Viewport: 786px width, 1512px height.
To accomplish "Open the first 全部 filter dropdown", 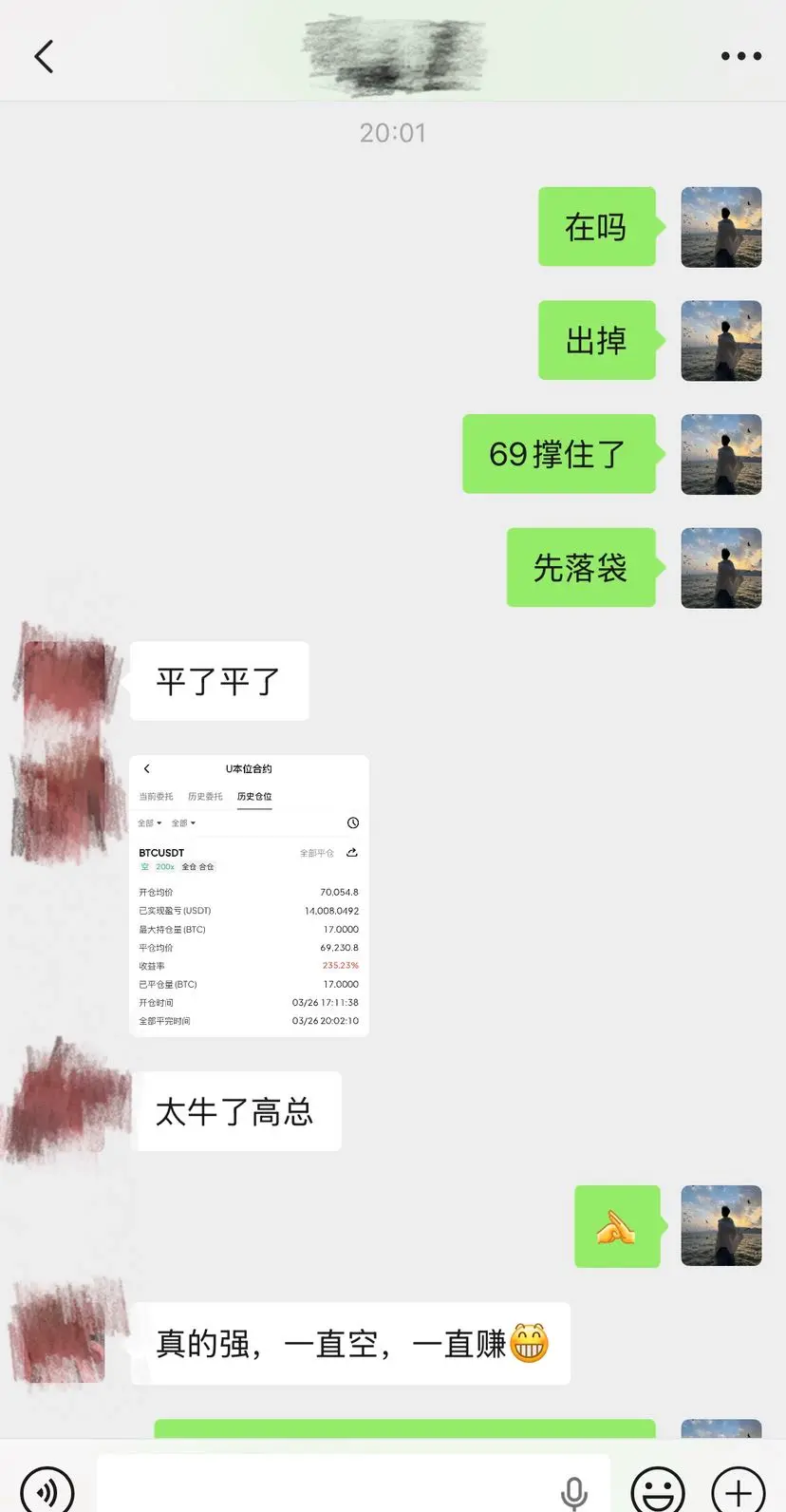I will coord(149,822).
